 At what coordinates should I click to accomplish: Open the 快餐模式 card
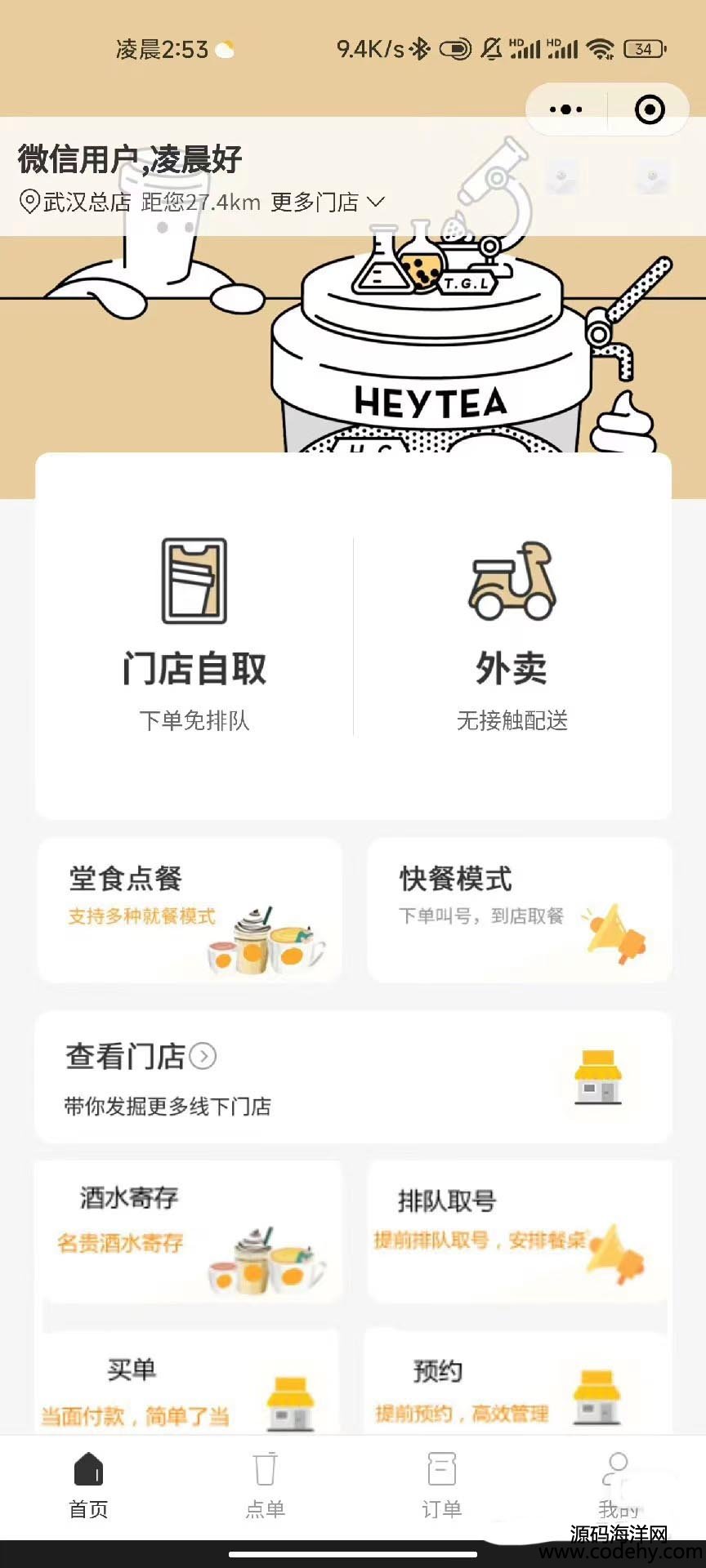pos(520,910)
